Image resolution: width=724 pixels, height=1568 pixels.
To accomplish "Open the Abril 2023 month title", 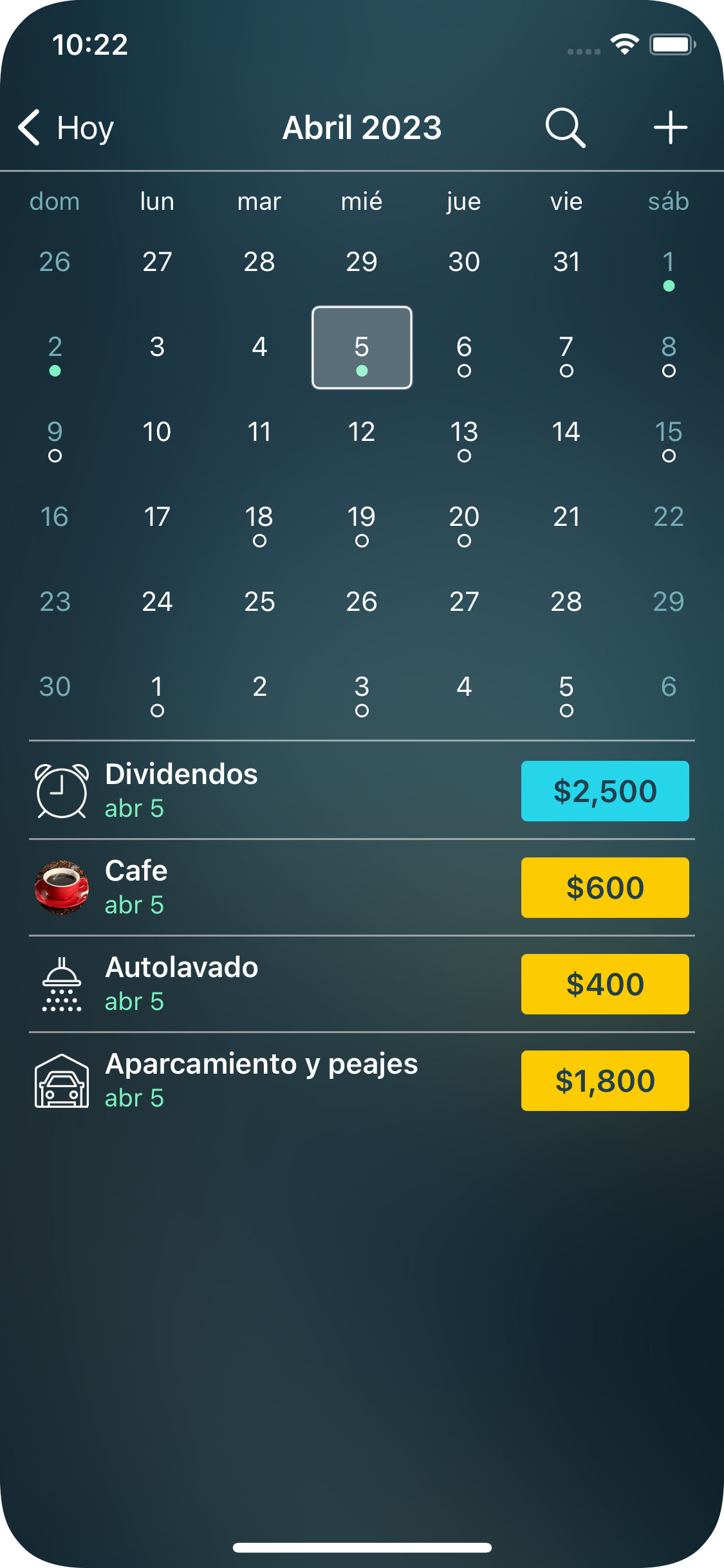I will [362, 127].
